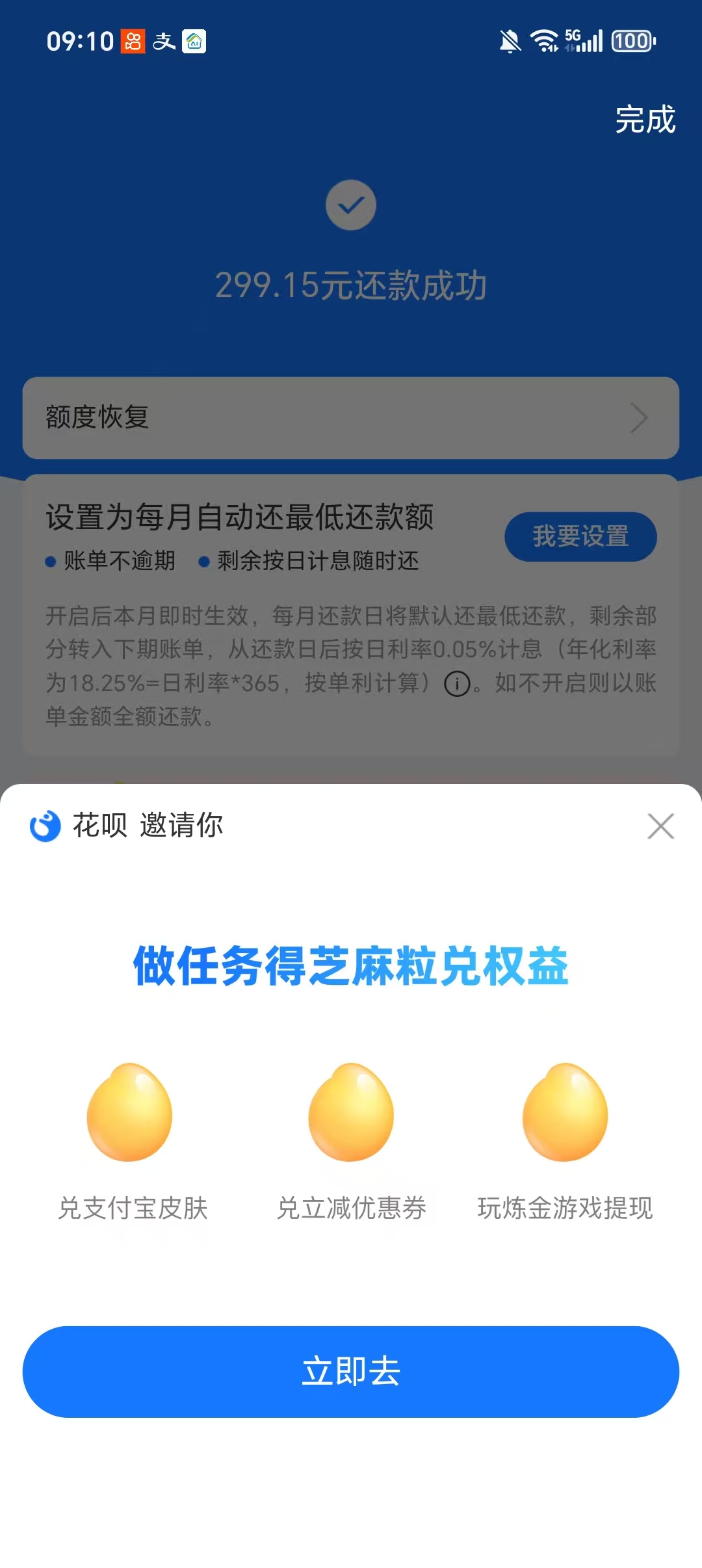Tap the sesame seed above 玩炼金游戏提现
The image size is (702, 1568).
565,1114
